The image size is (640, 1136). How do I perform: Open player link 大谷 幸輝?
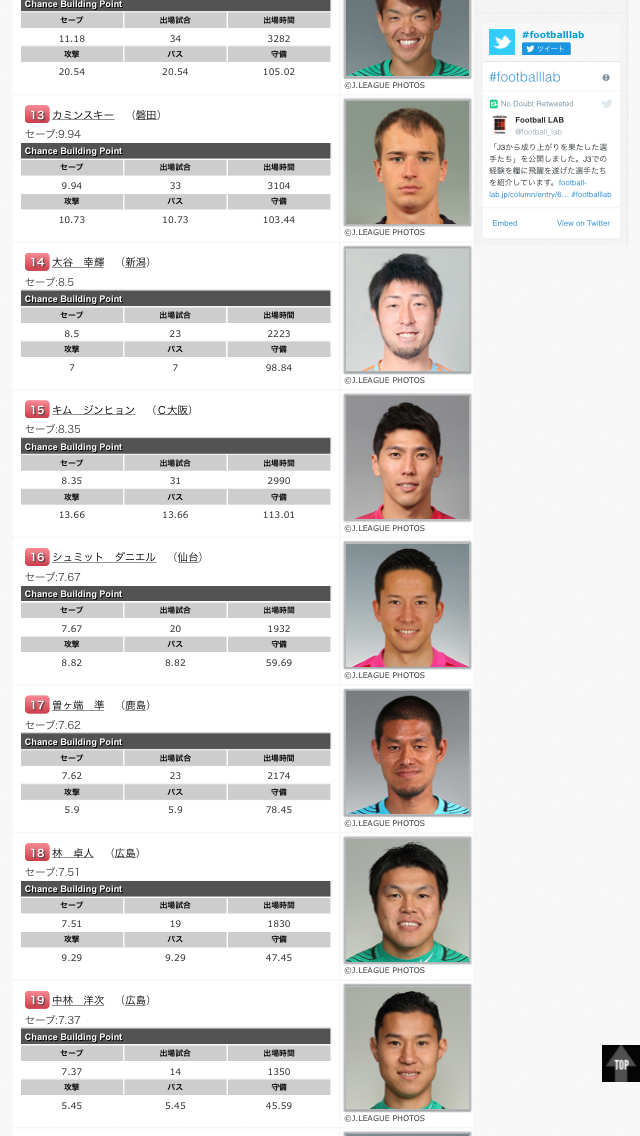78,262
